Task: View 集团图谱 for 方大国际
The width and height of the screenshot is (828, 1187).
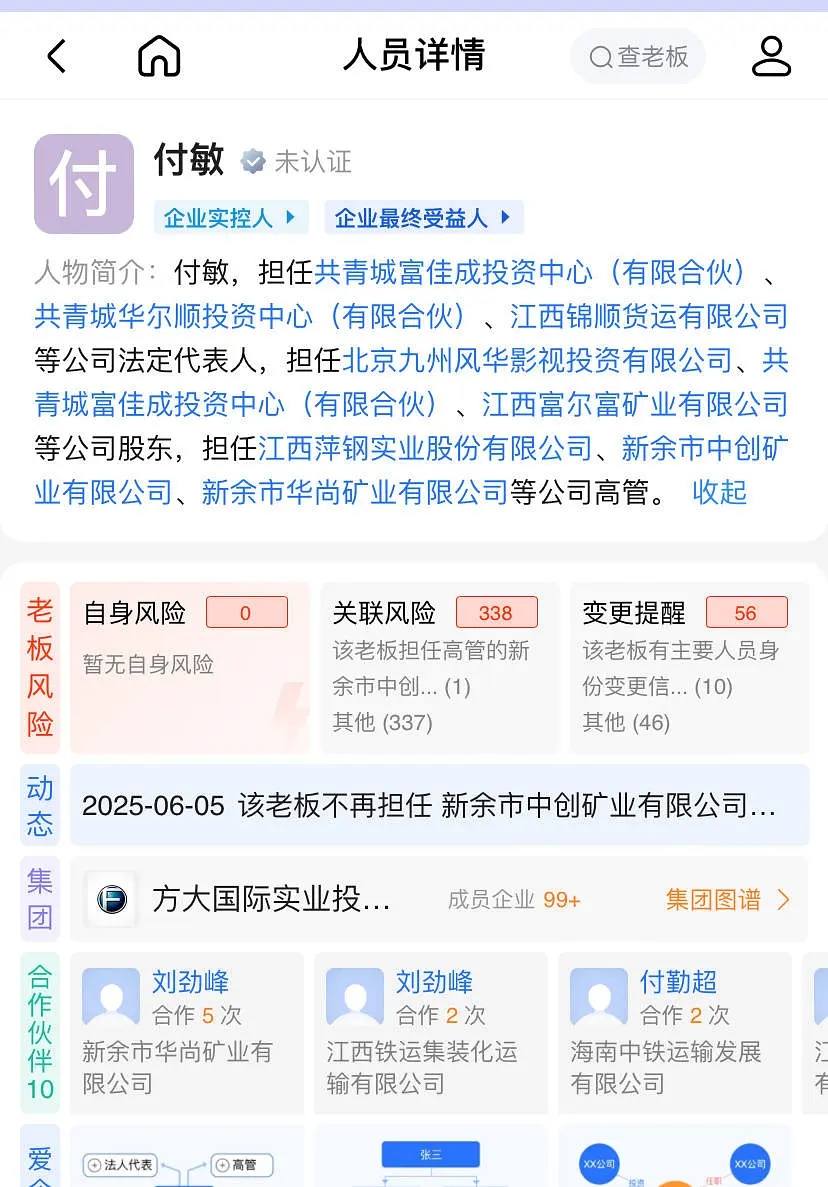Action: click(727, 900)
